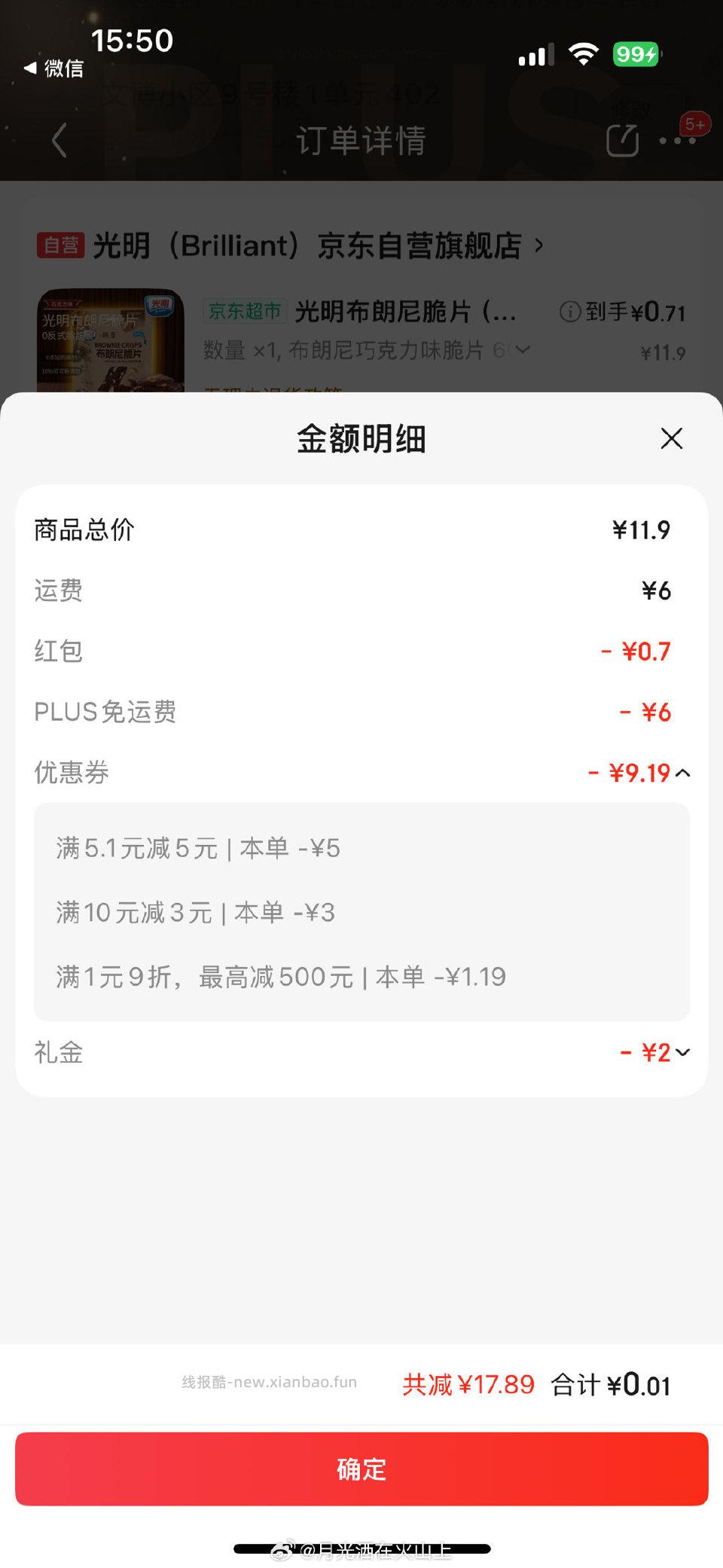The height and width of the screenshot is (1568, 723).
Task: Click the 京东超市 green tag
Action: tap(243, 310)
